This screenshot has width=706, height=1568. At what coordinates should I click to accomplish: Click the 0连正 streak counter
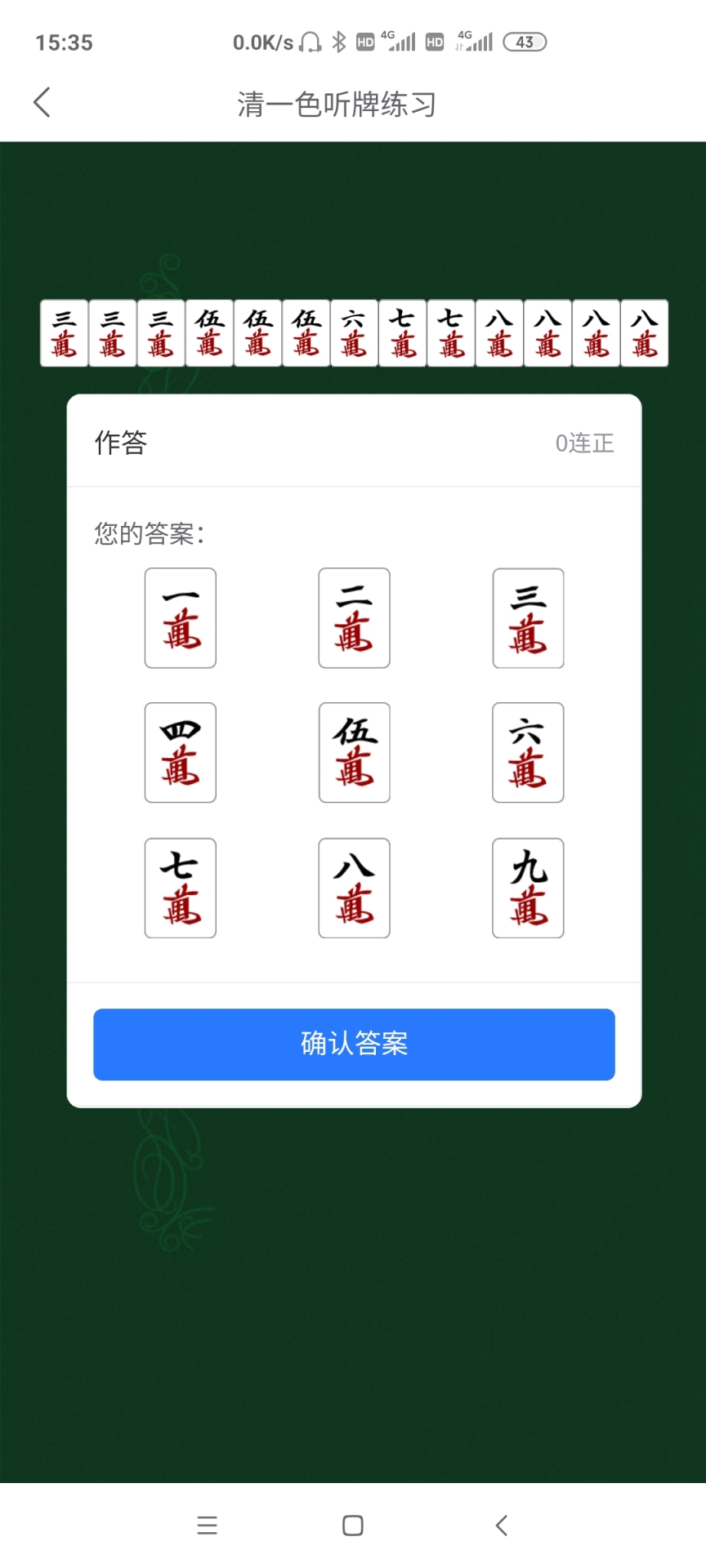coord(585,443)
